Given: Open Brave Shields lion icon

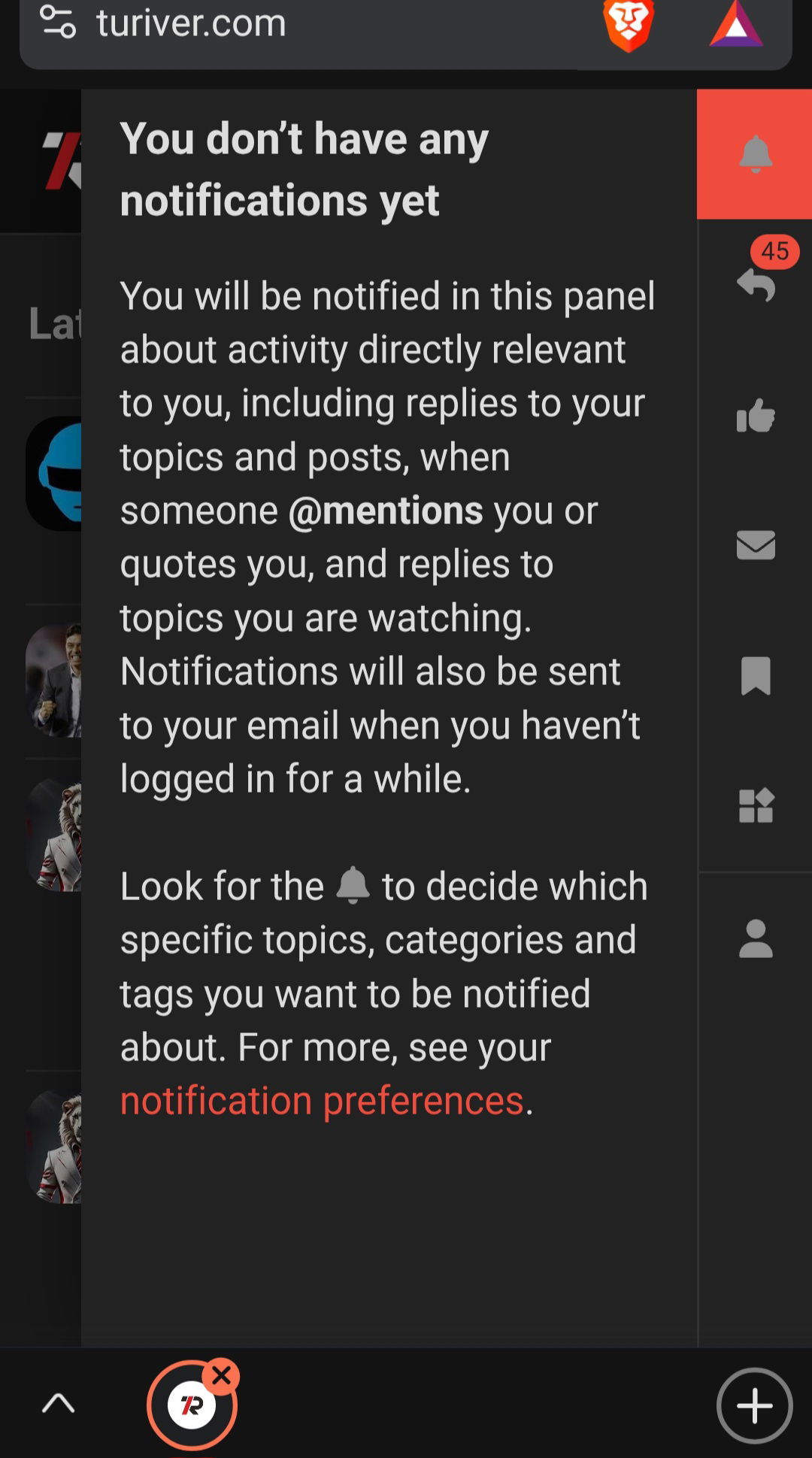Looking at the screenshot, I should click(x=629, y=26).
